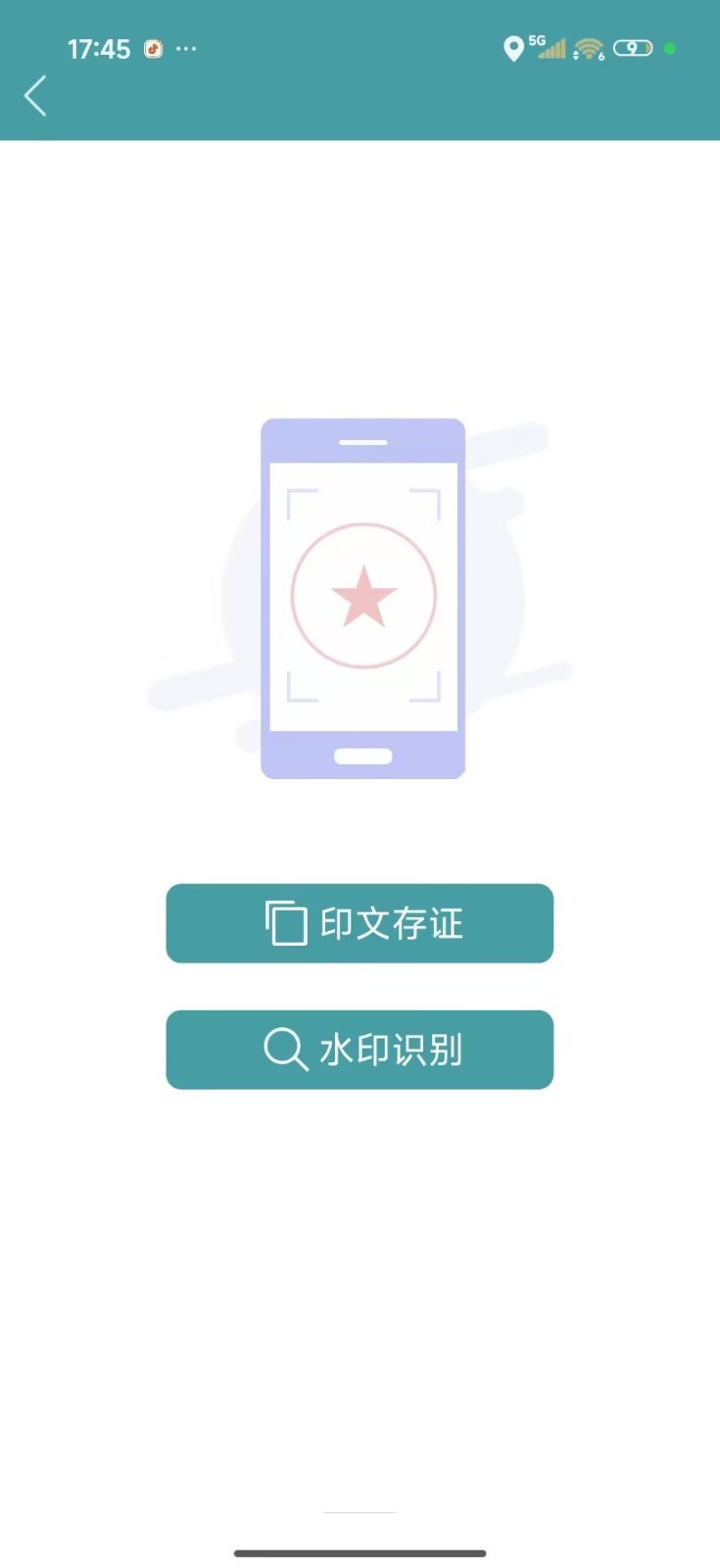Image resolution: width=720 pixels, height=1568 pixels.
Task: Tap the 印文存证 button
Action: pos(360,923)
